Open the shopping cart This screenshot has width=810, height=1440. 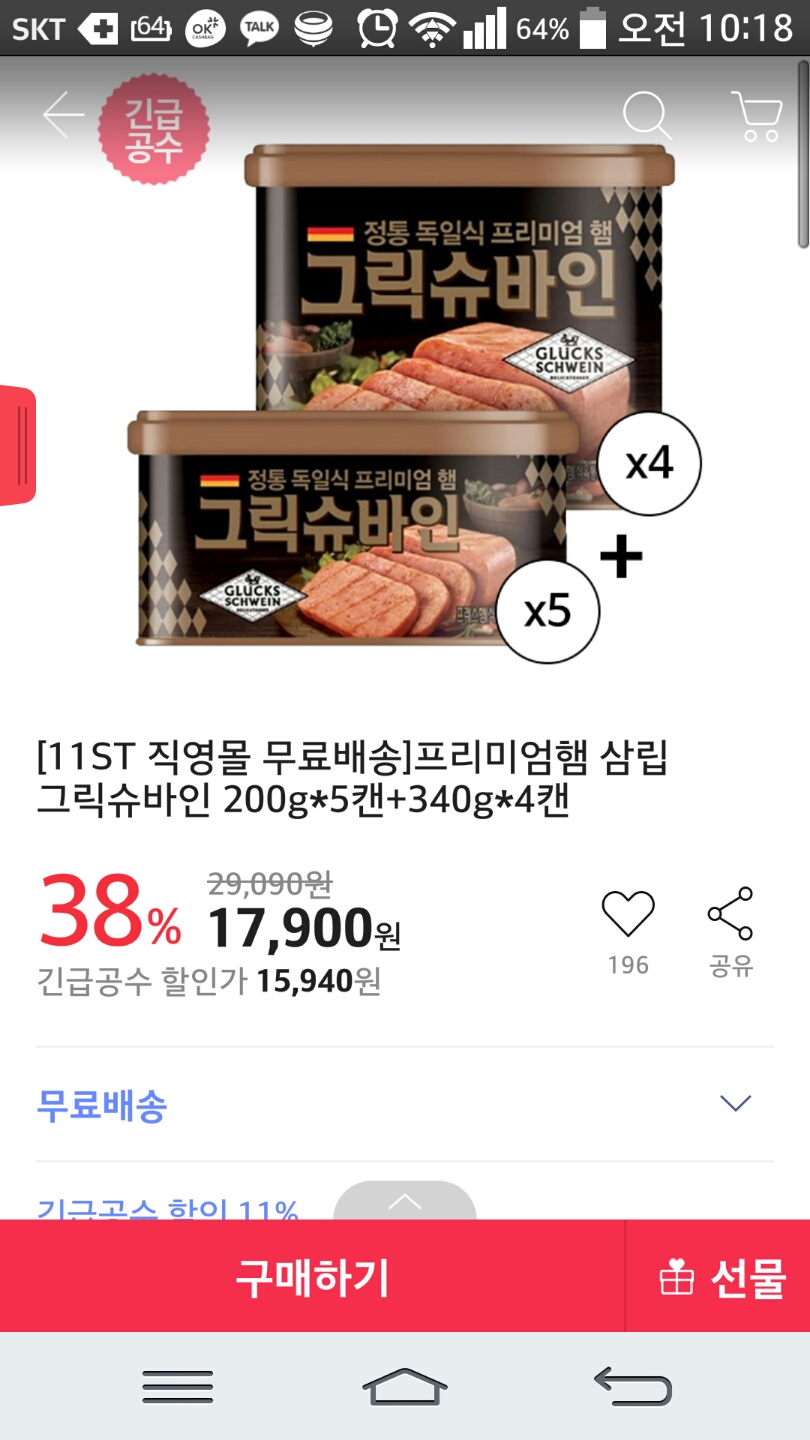pyautogui.click(x=756, y=117)
